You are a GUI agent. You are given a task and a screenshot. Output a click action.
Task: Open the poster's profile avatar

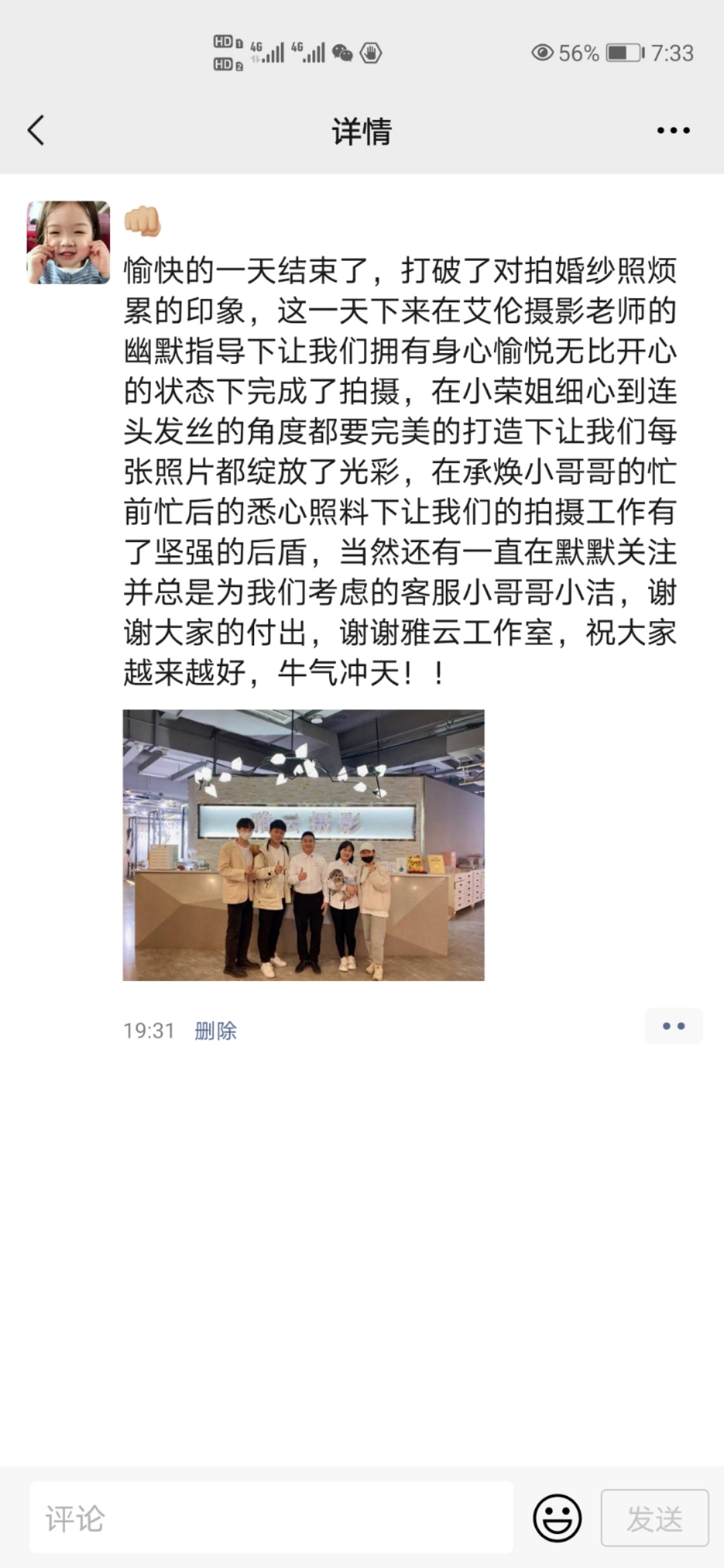click(68, 243)
